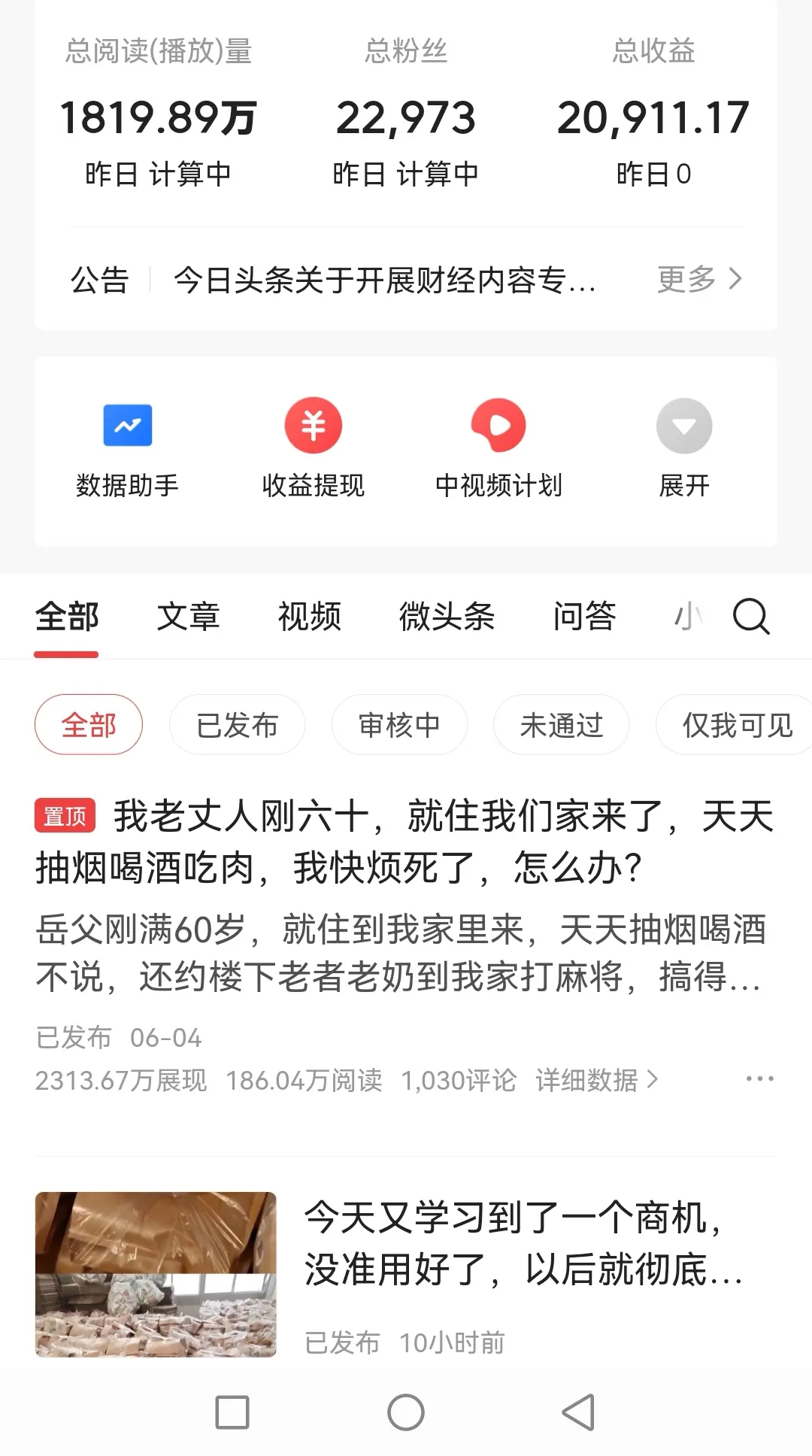View more announcements via 更多
Screen dimensions: 812x1456
pyautogui.click(x=699, y=280)
